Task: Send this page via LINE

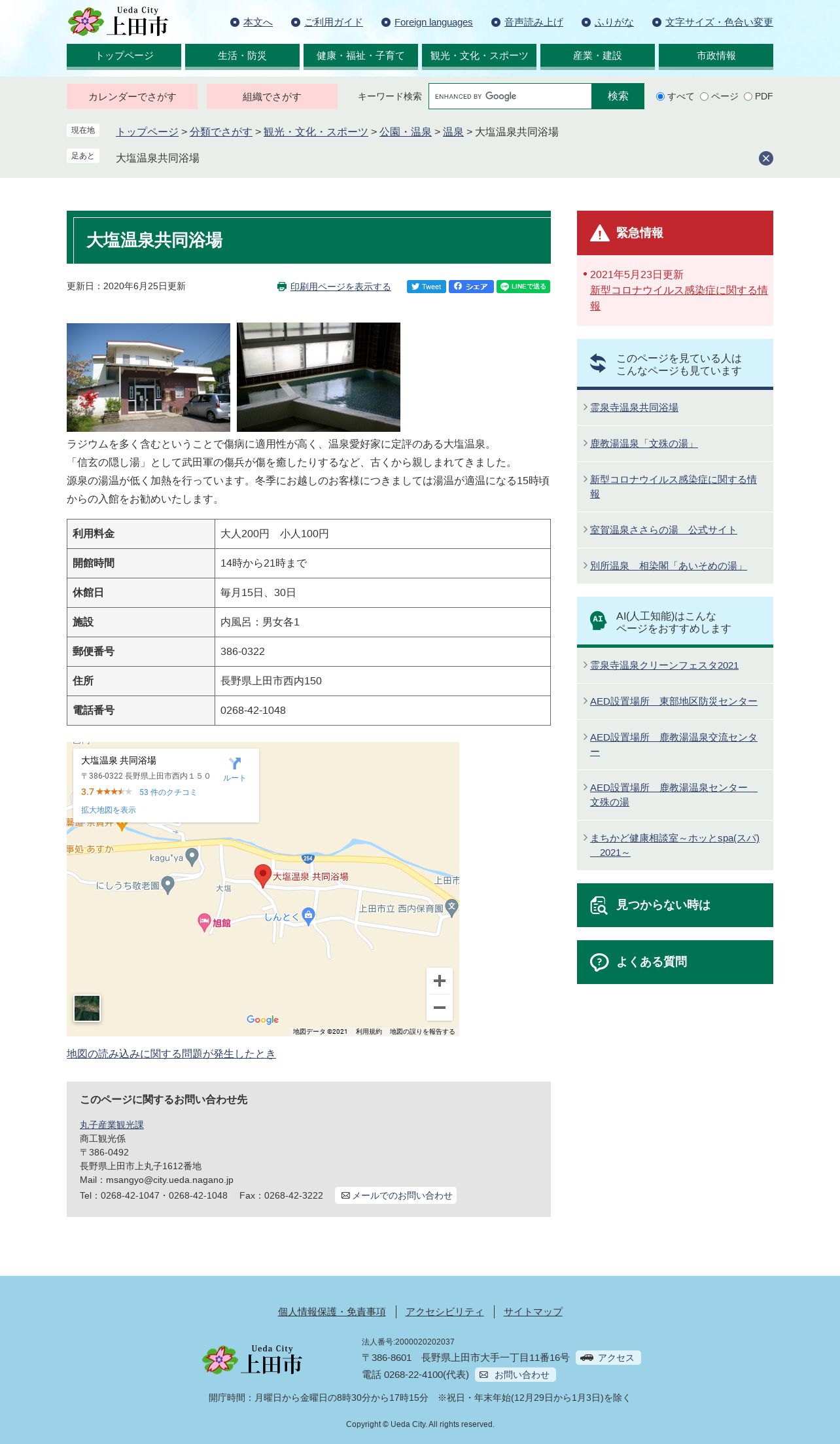Action: 523,287
